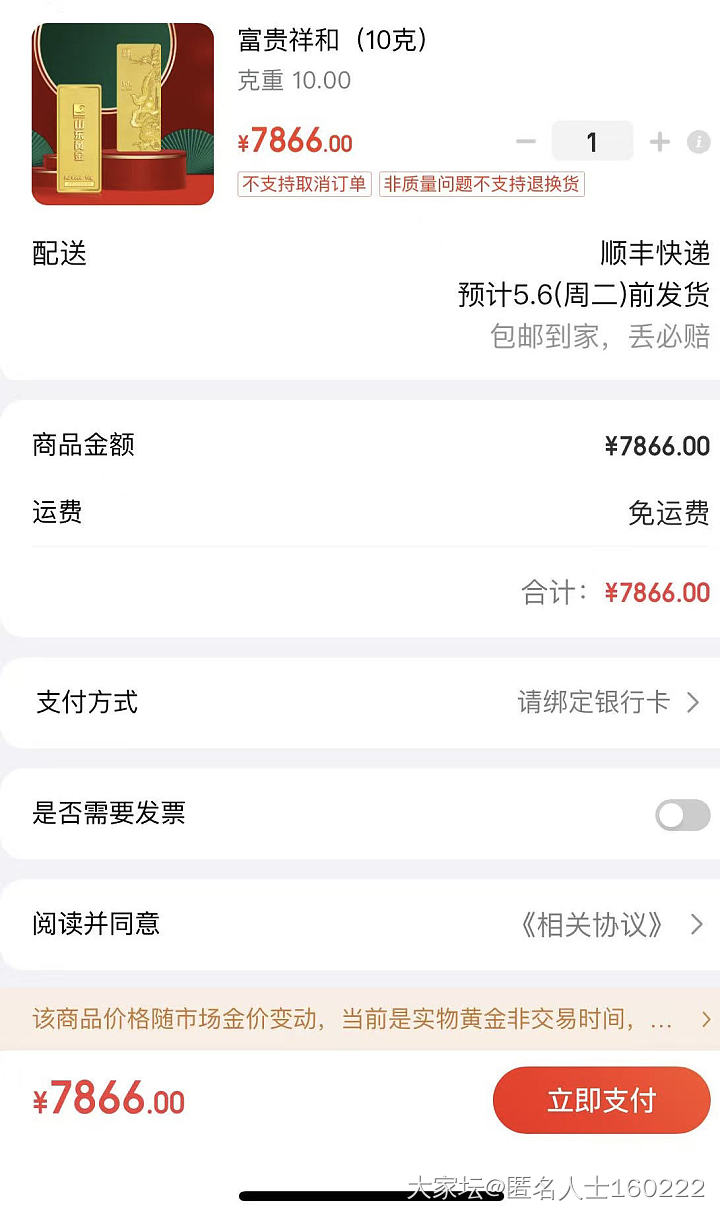Toggle the 是否需要发票 switch

683,815
